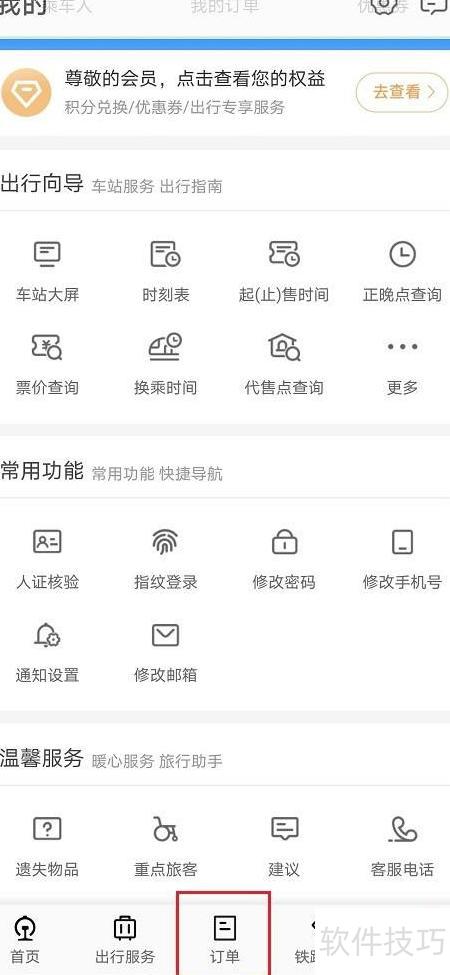Tap the 去查看 membership benefits button
The image size is (450, 975).
(402, 92)
